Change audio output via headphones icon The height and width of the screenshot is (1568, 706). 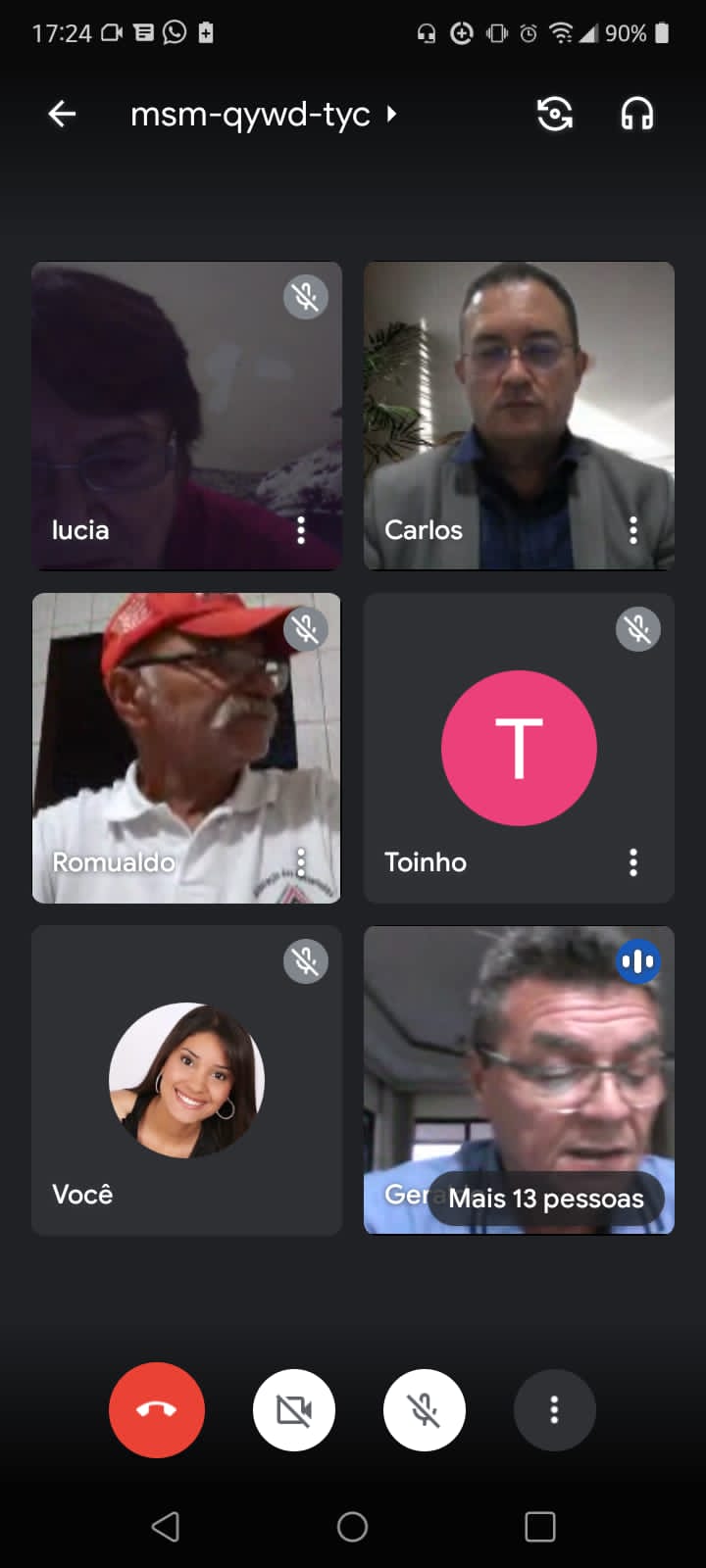pyautogui.click(x=637, y=115)
